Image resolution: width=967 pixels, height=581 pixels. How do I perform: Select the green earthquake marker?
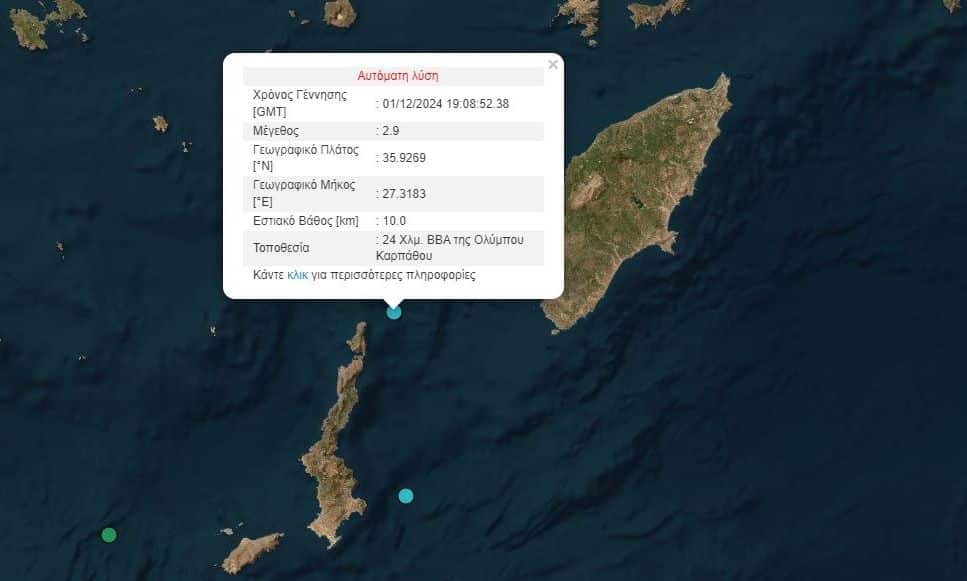[x=109, y=534]
